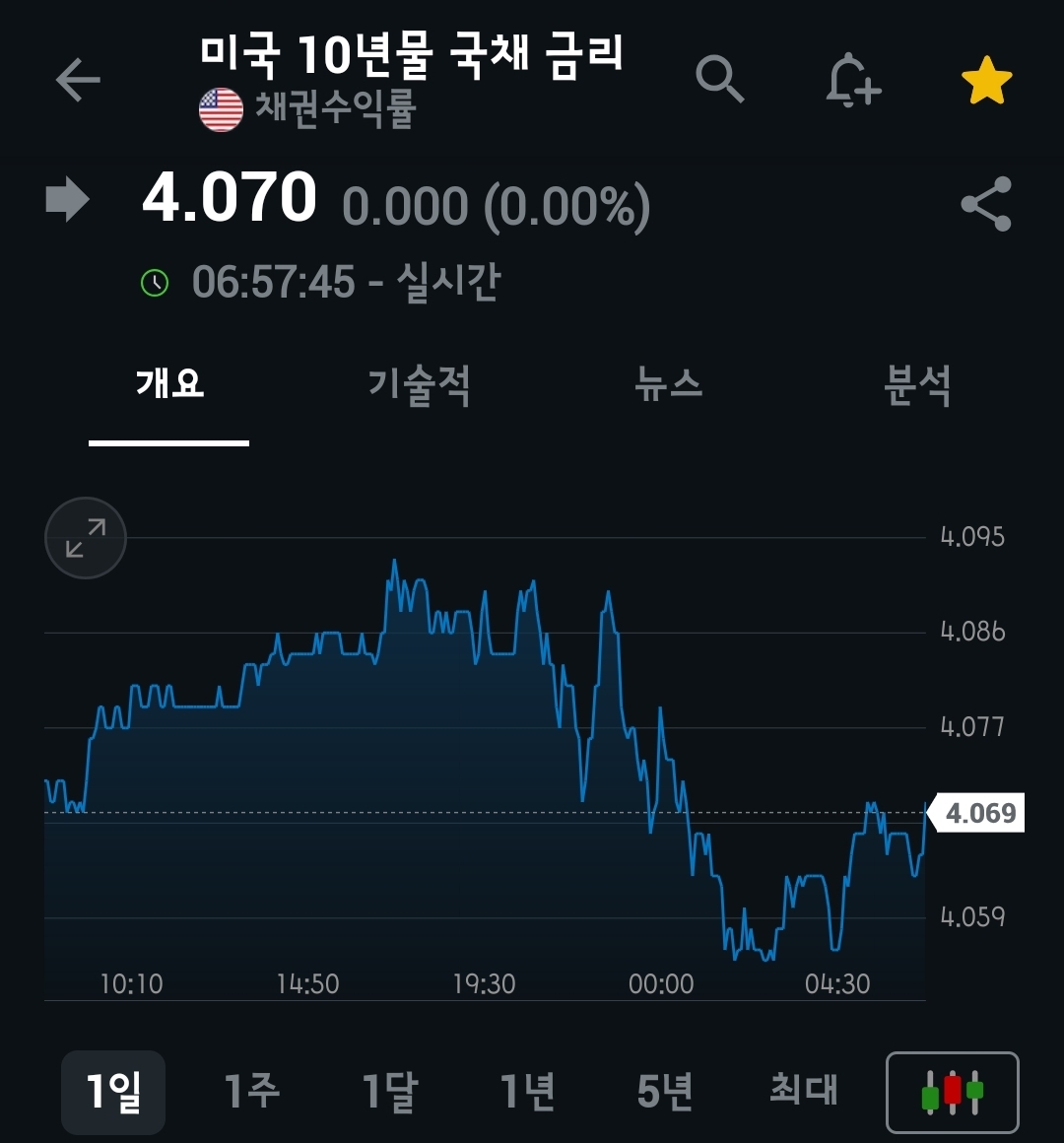
Task: Change chart range to 1주
Action: [x=251, y=1092]
